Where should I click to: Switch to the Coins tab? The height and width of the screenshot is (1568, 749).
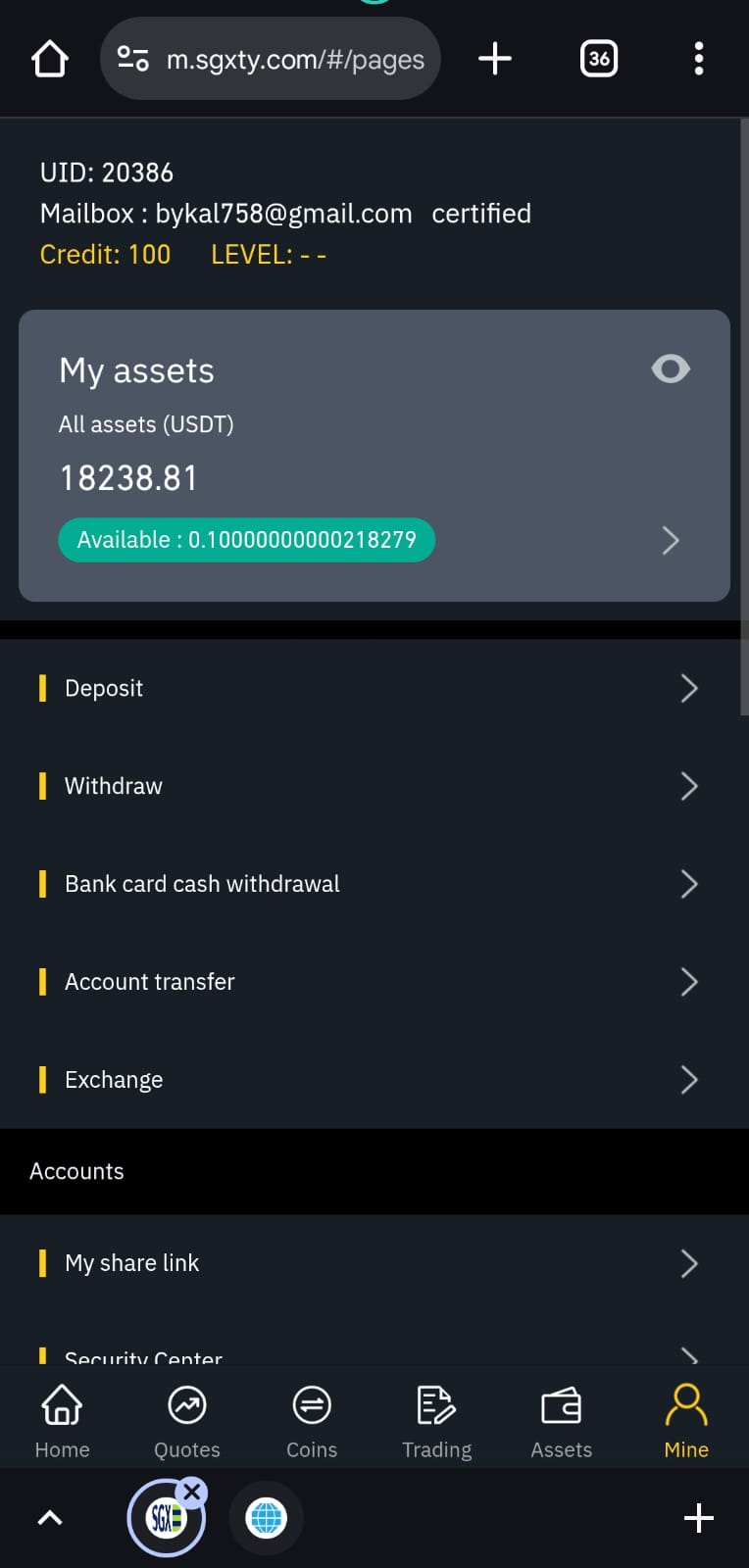tap(312, 1421)
